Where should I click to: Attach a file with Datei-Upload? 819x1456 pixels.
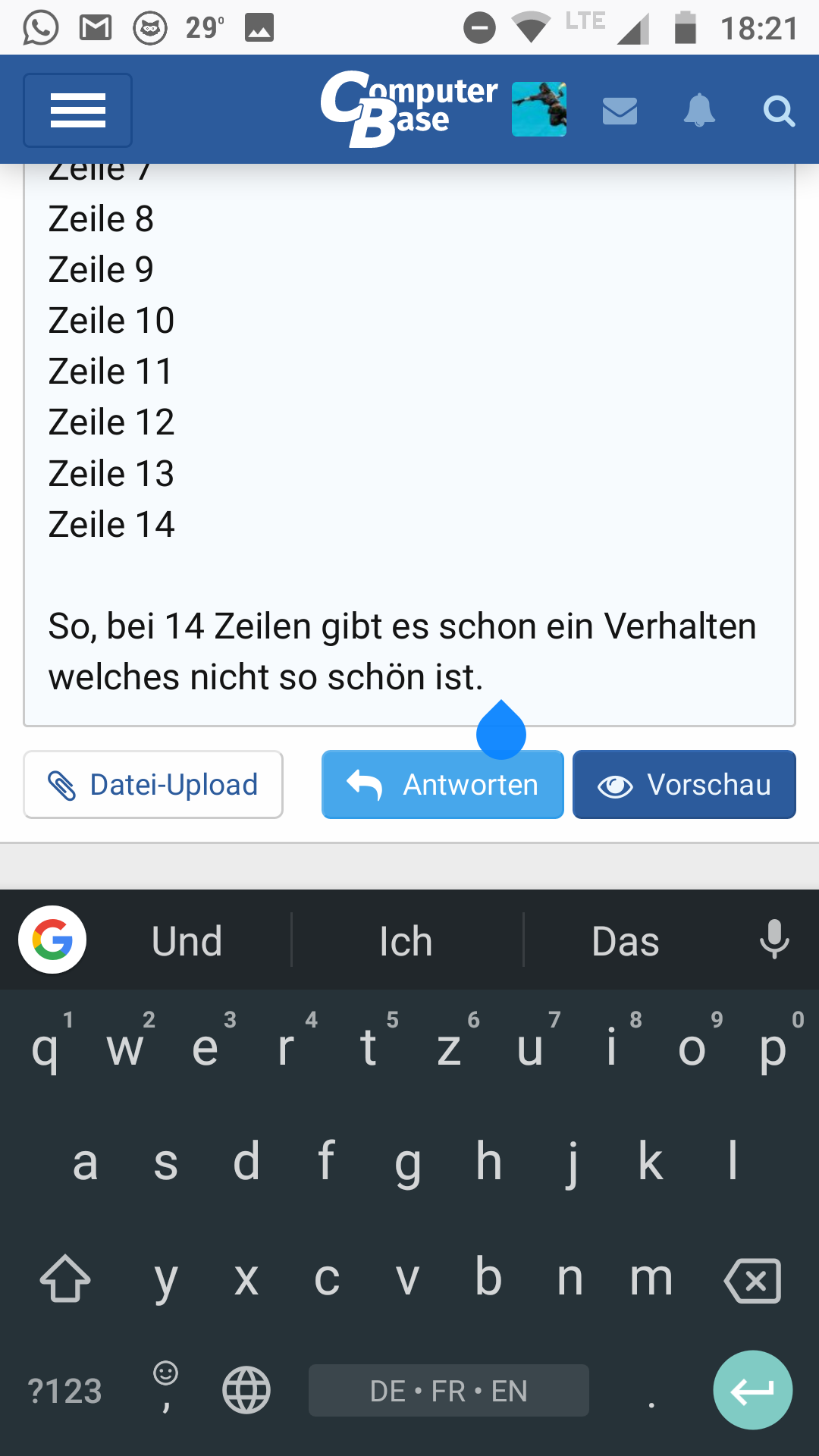(x=153, y=785)
